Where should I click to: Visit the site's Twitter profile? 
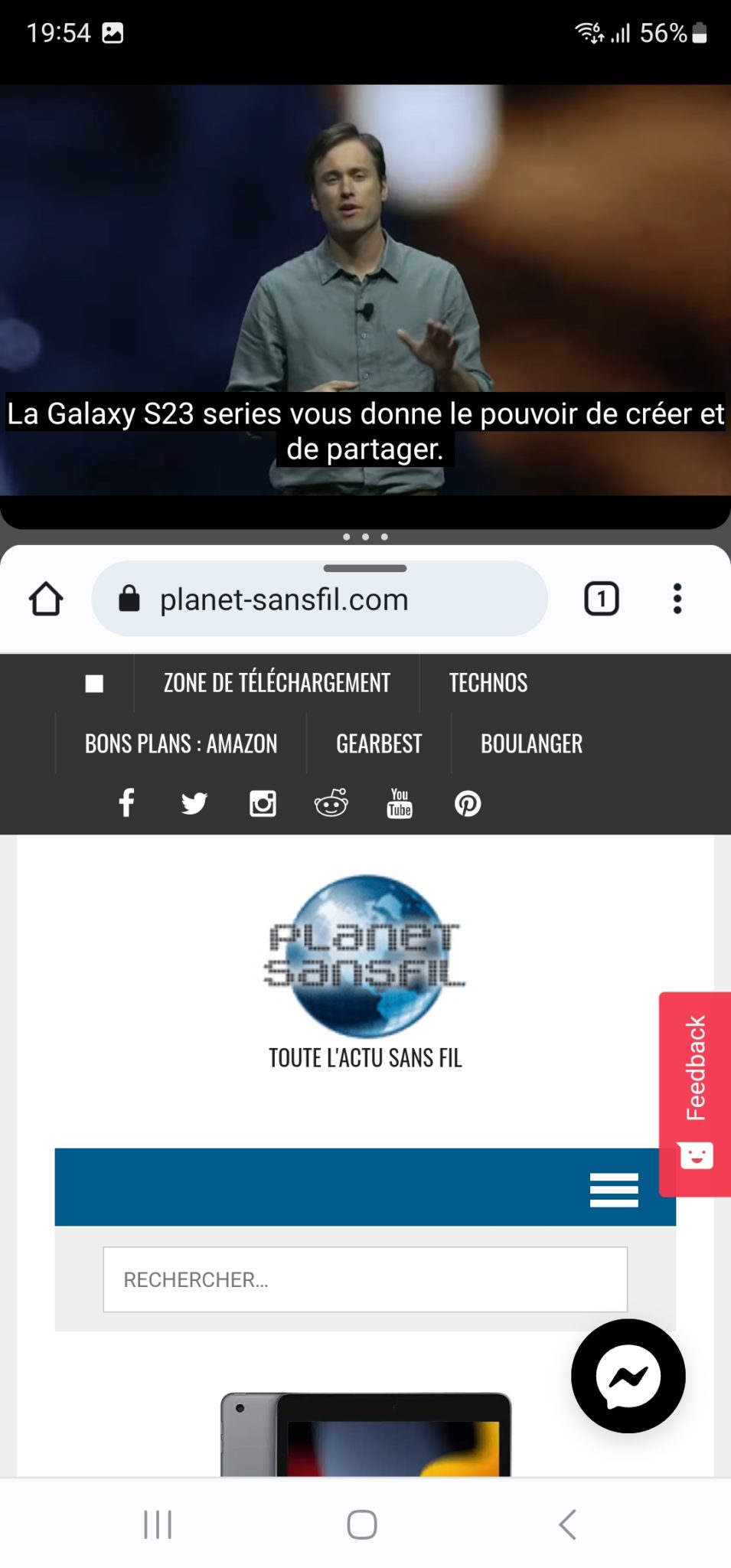[x=194, y=803]
